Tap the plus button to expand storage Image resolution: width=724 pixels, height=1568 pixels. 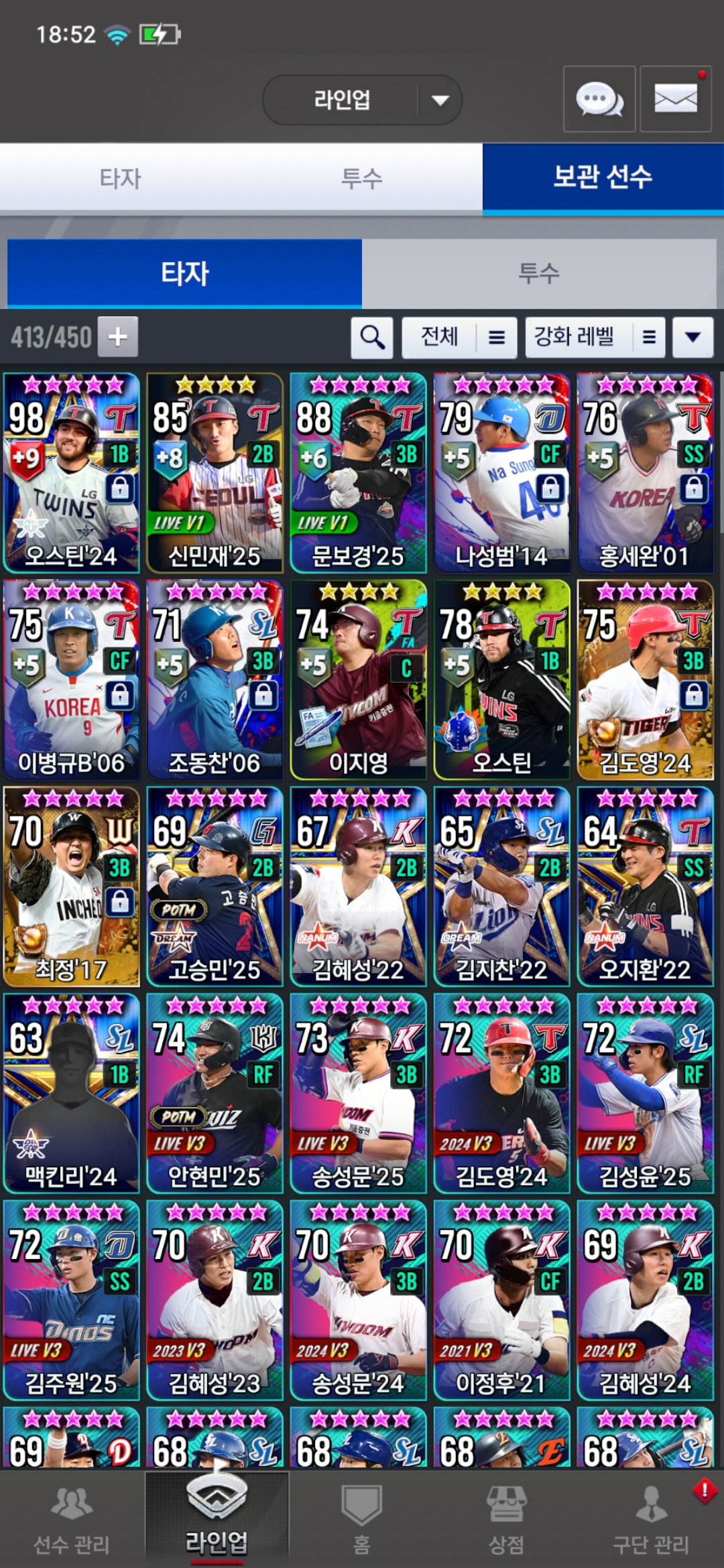pyautogui.click(x=118, y=336)
